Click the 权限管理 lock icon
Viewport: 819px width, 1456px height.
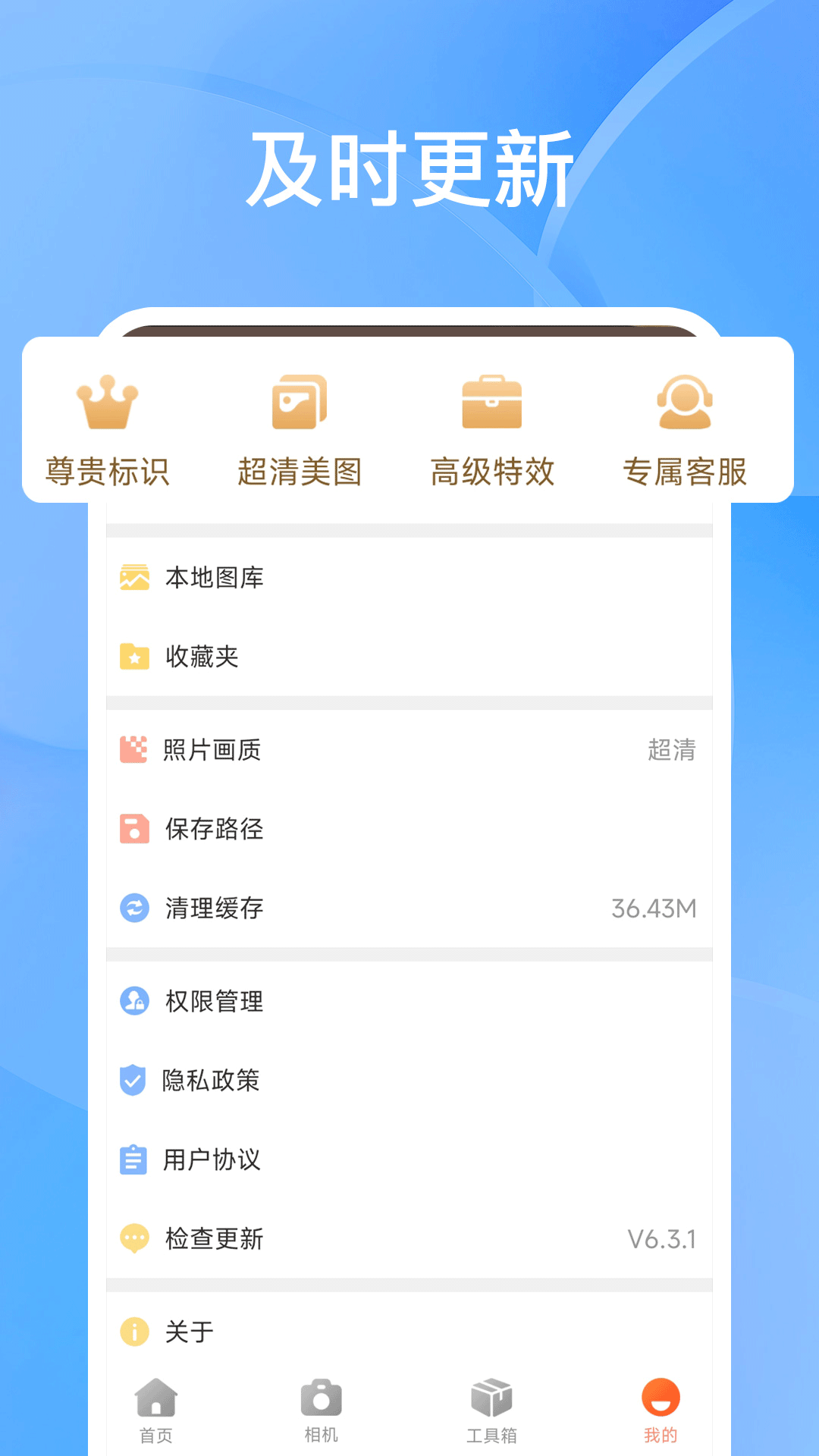click(x=134, y=1001)
